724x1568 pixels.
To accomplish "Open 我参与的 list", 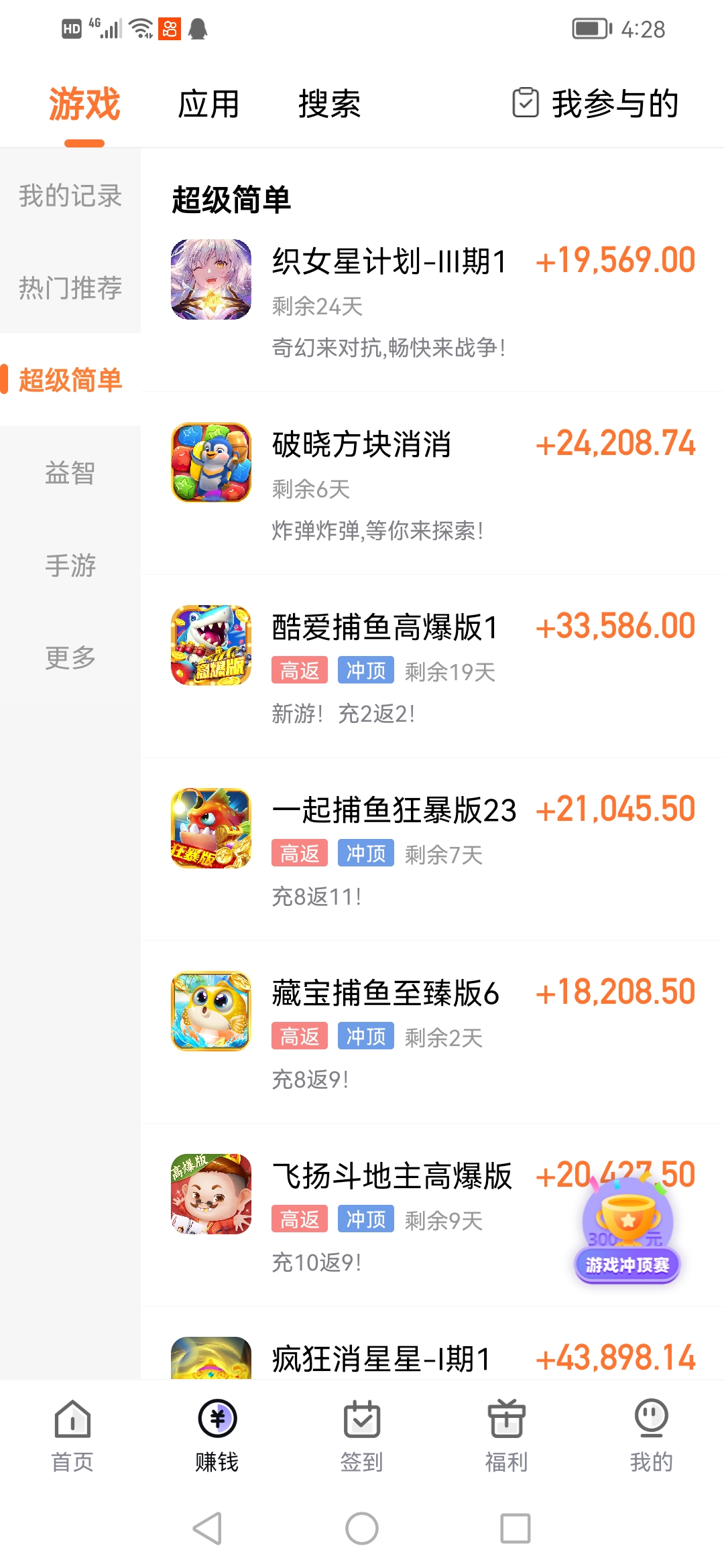I will 595,104.
